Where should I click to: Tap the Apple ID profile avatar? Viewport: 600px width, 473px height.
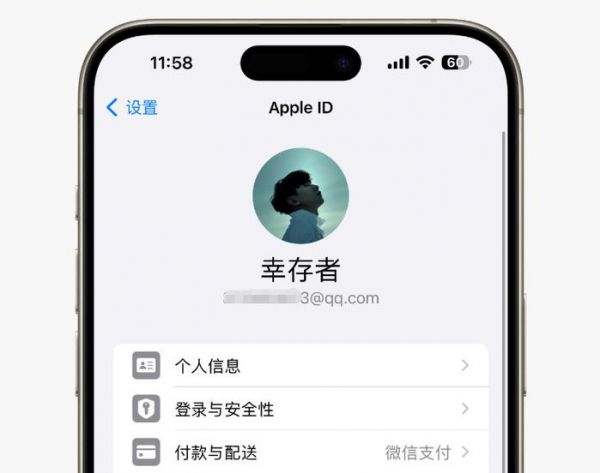tap(300, 197)
